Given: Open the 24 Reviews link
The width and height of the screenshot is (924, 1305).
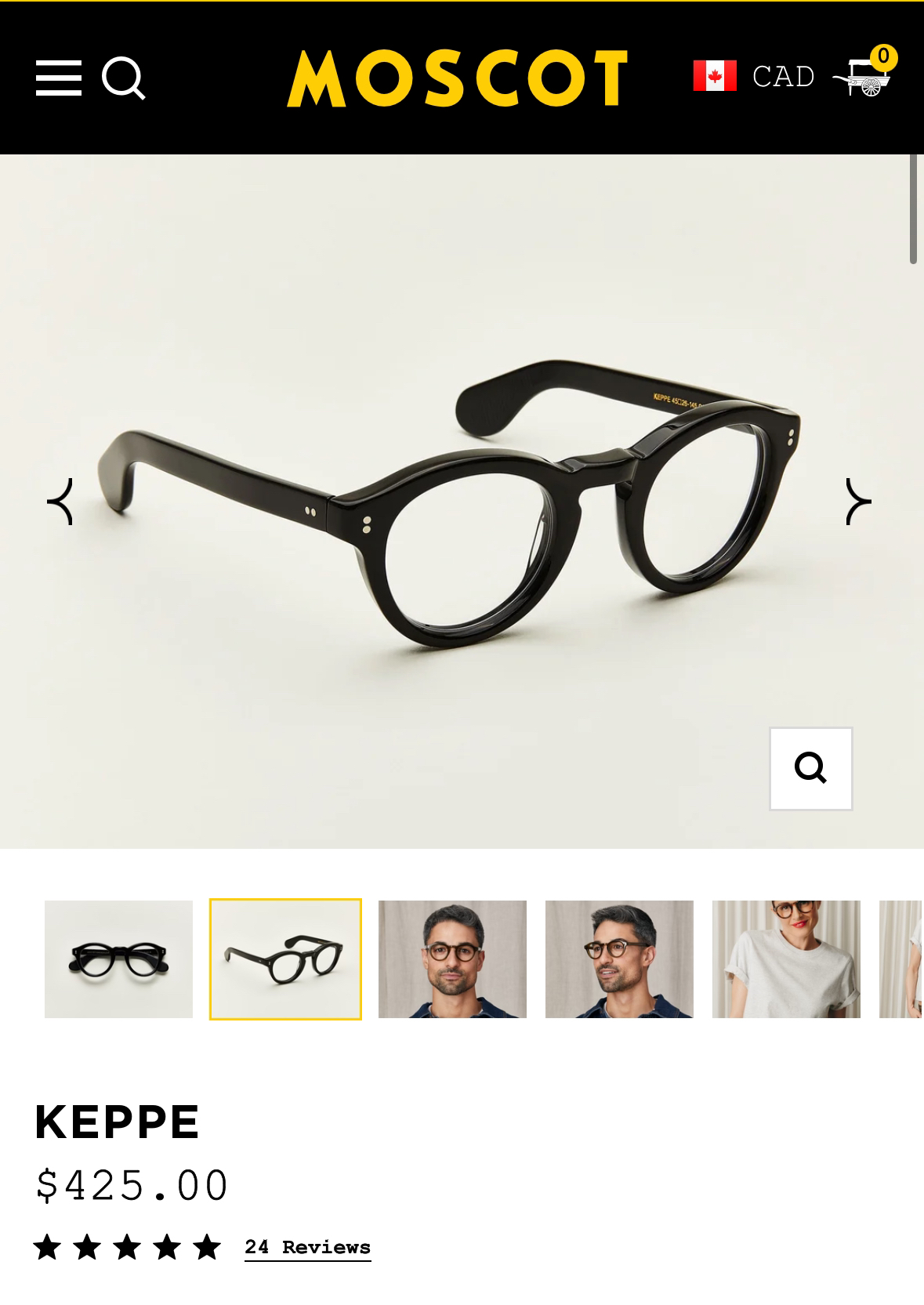Looking at the screenshot, I should click(x=307, y=1247).
